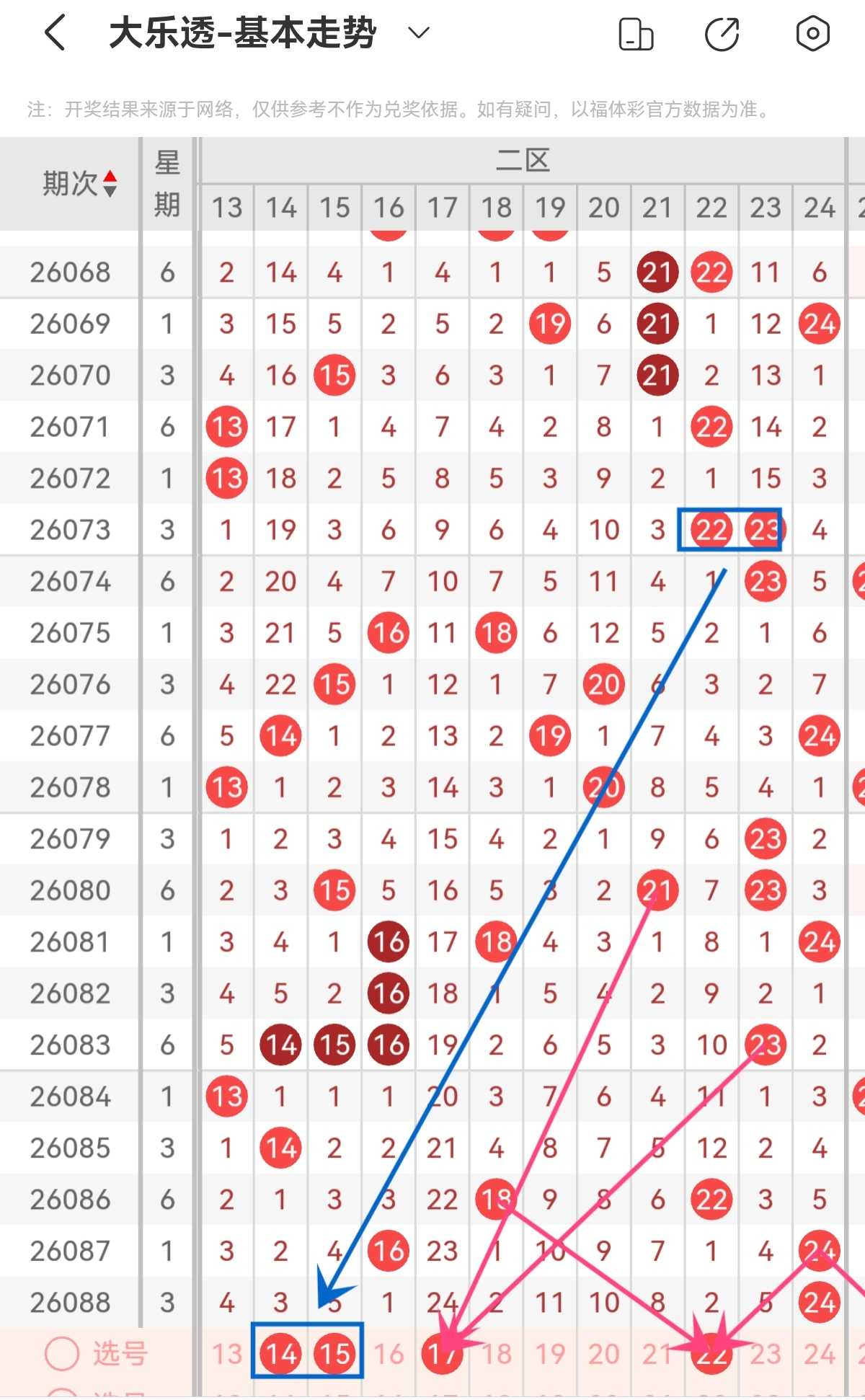Select the 选号 row radio circle
Image resolution: width=865 pixels, height=1400 pixels.
(x=62, y=1354)
